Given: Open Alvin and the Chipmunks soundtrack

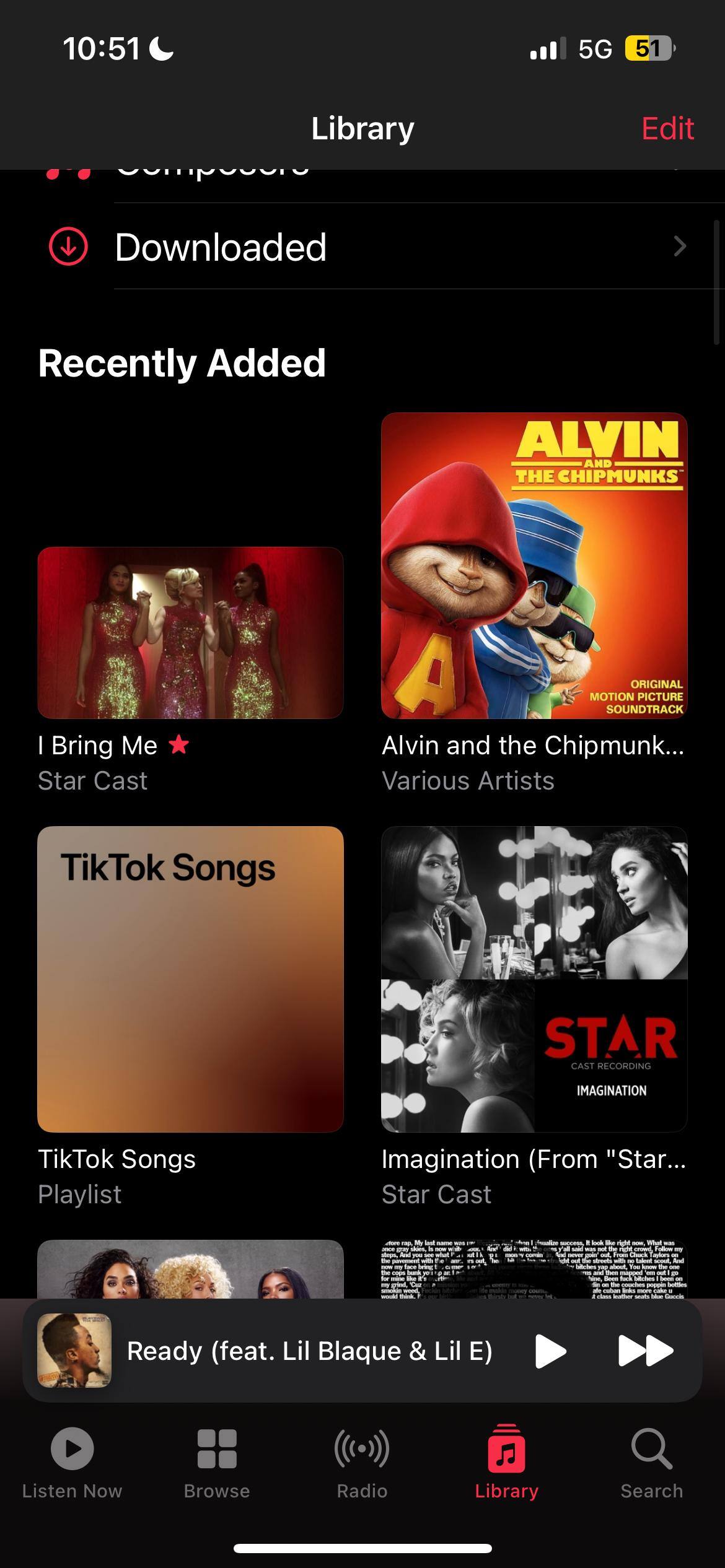Looking at the screenshot, I should pos(534,566).
